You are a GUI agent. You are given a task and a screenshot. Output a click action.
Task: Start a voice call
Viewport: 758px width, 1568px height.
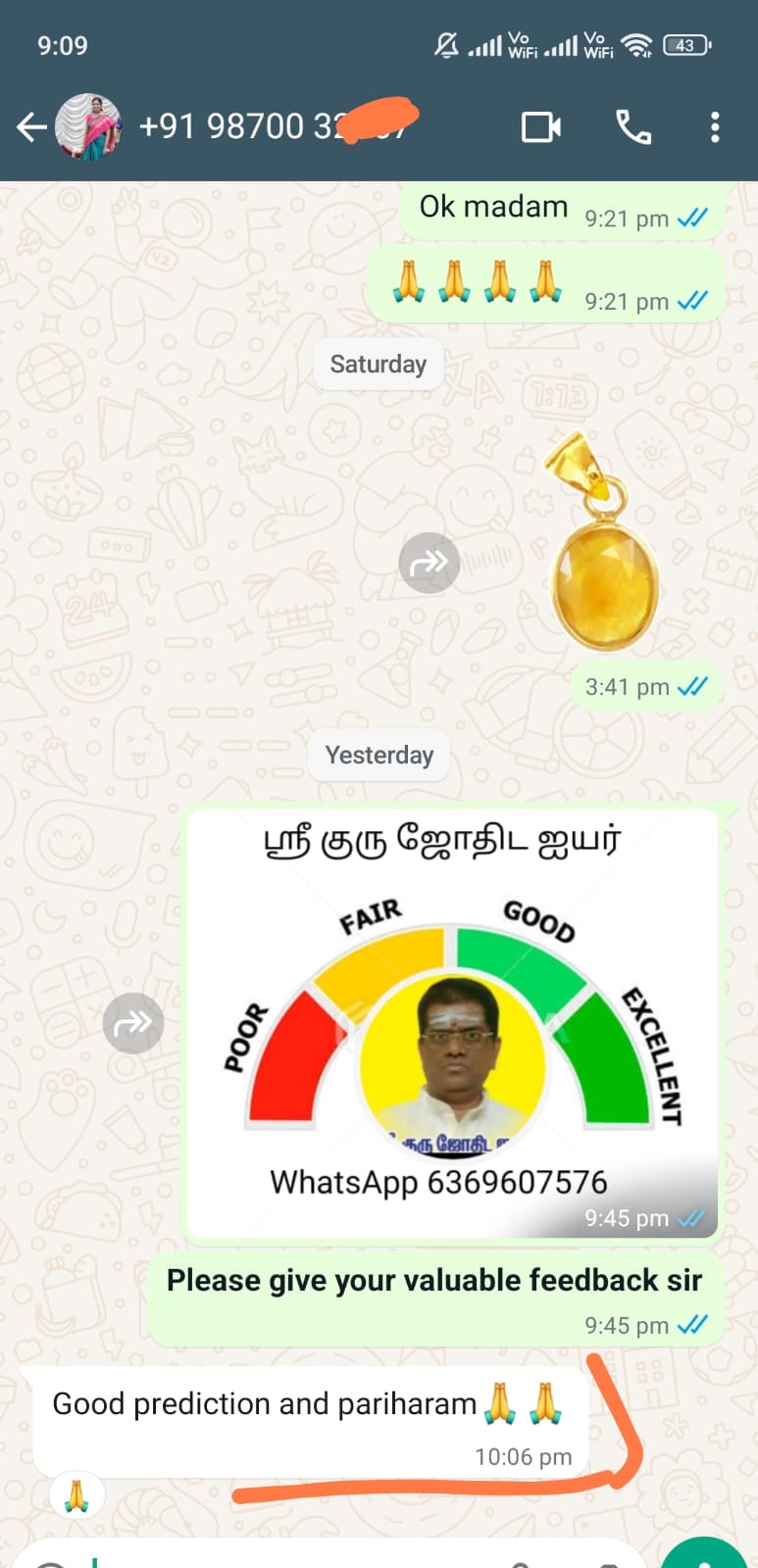tap(633, 127)
